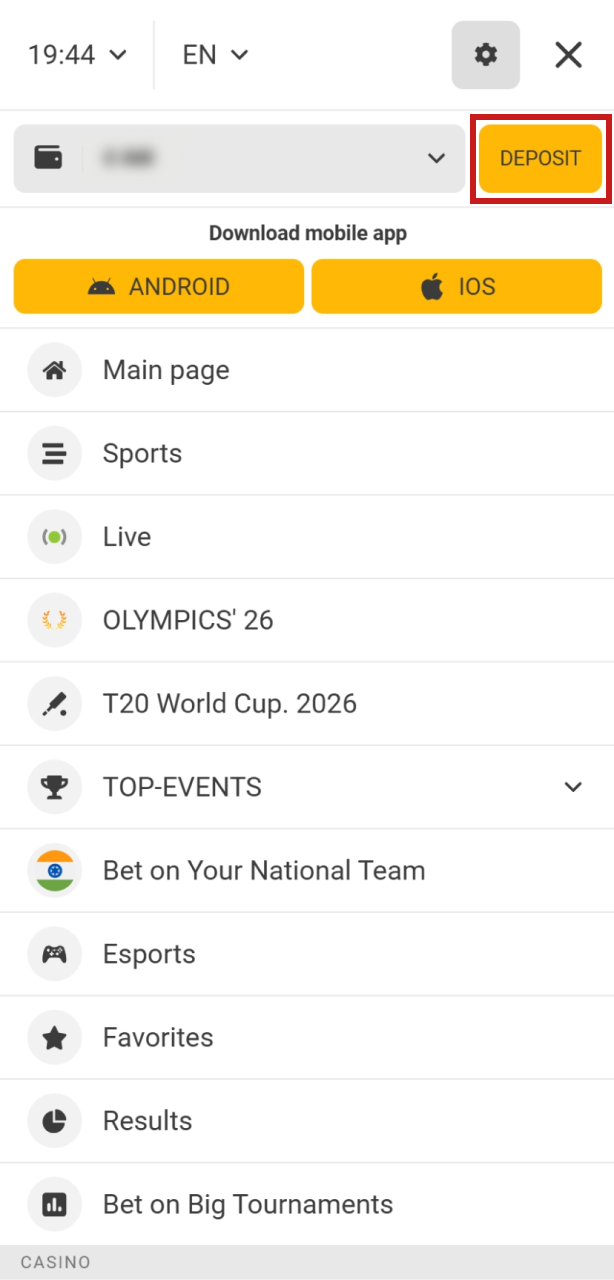Viewport: 614px width, 1280px height.
Task: Open the settings gear icon
Action: (485, 55)
